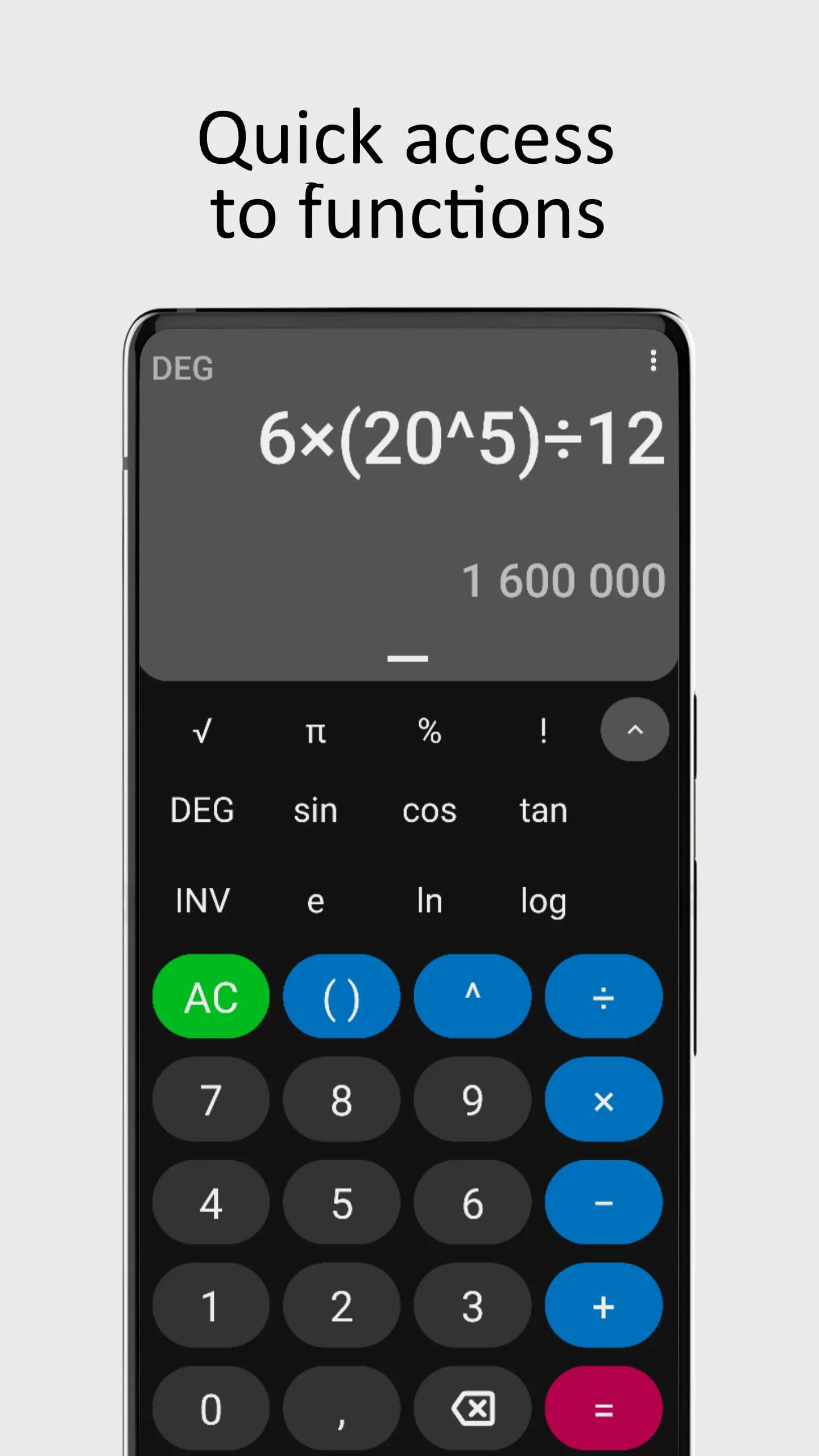Viewport: 819px width, 1456px height.
Task: Switch DEG angle mode
Action: pos(202,810)
